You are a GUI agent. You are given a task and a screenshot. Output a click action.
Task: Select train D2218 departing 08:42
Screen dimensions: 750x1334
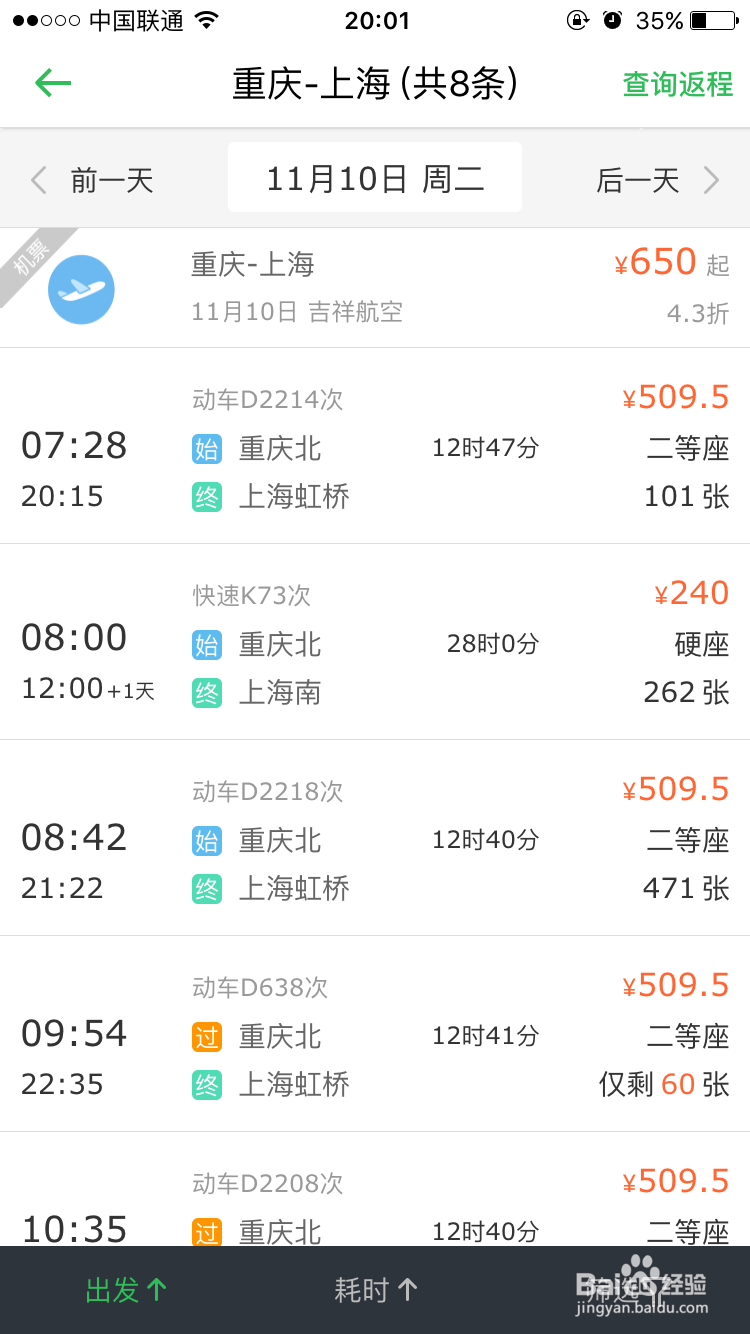pyautogui.click(x=375, y=838)
